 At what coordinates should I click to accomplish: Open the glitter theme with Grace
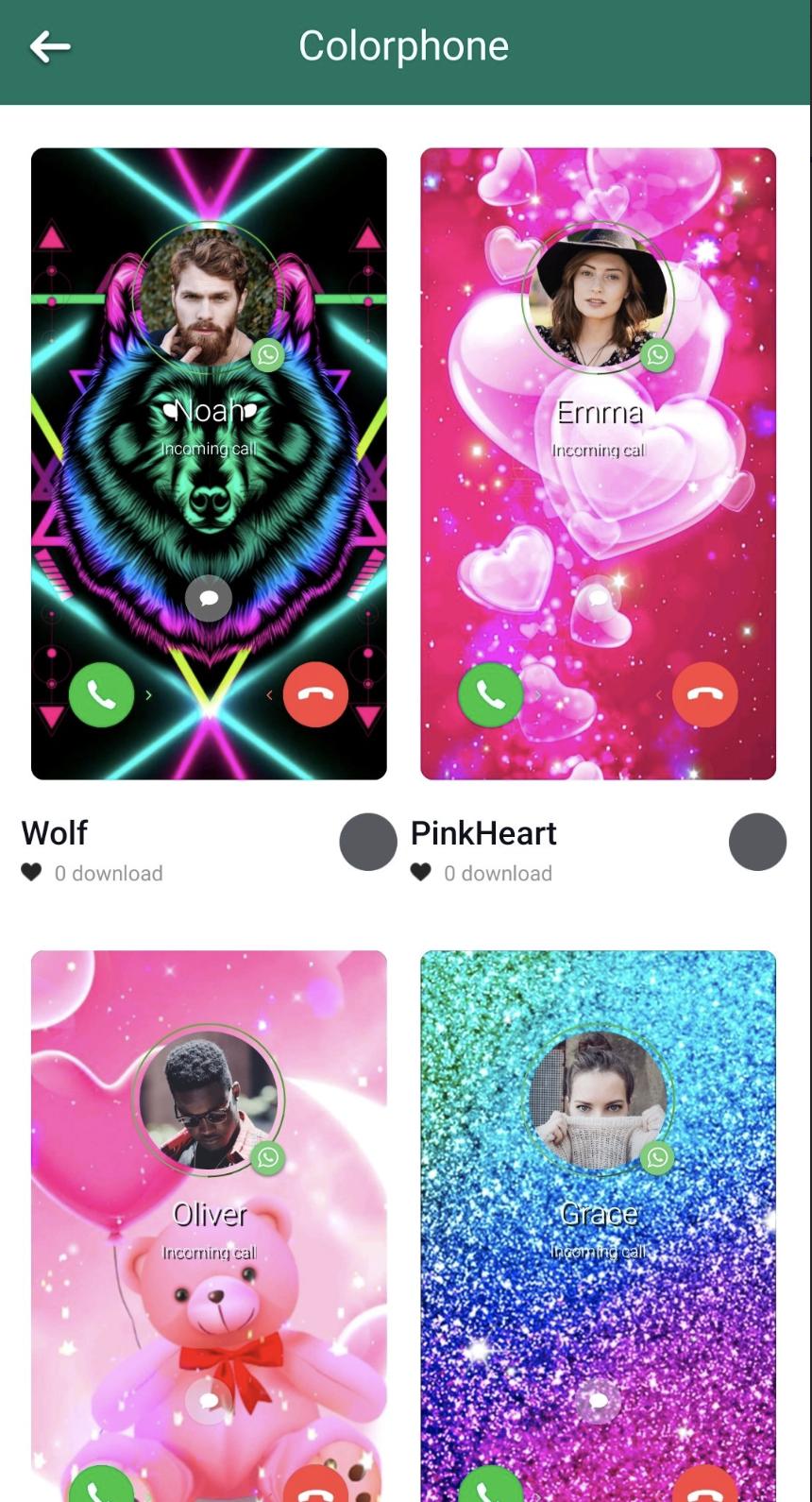598,1228
